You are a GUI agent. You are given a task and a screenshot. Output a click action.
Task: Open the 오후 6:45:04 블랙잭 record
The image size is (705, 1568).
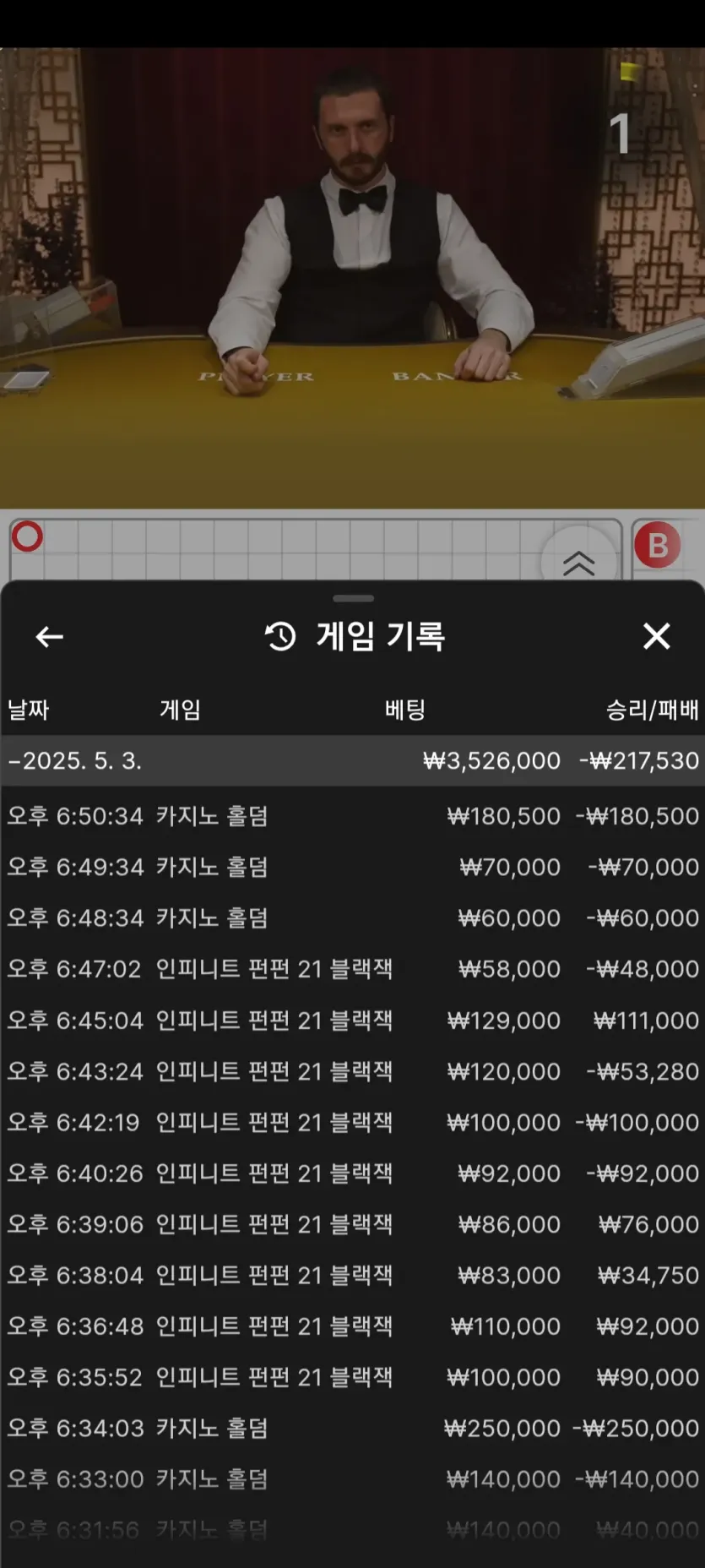point(352,1021)
